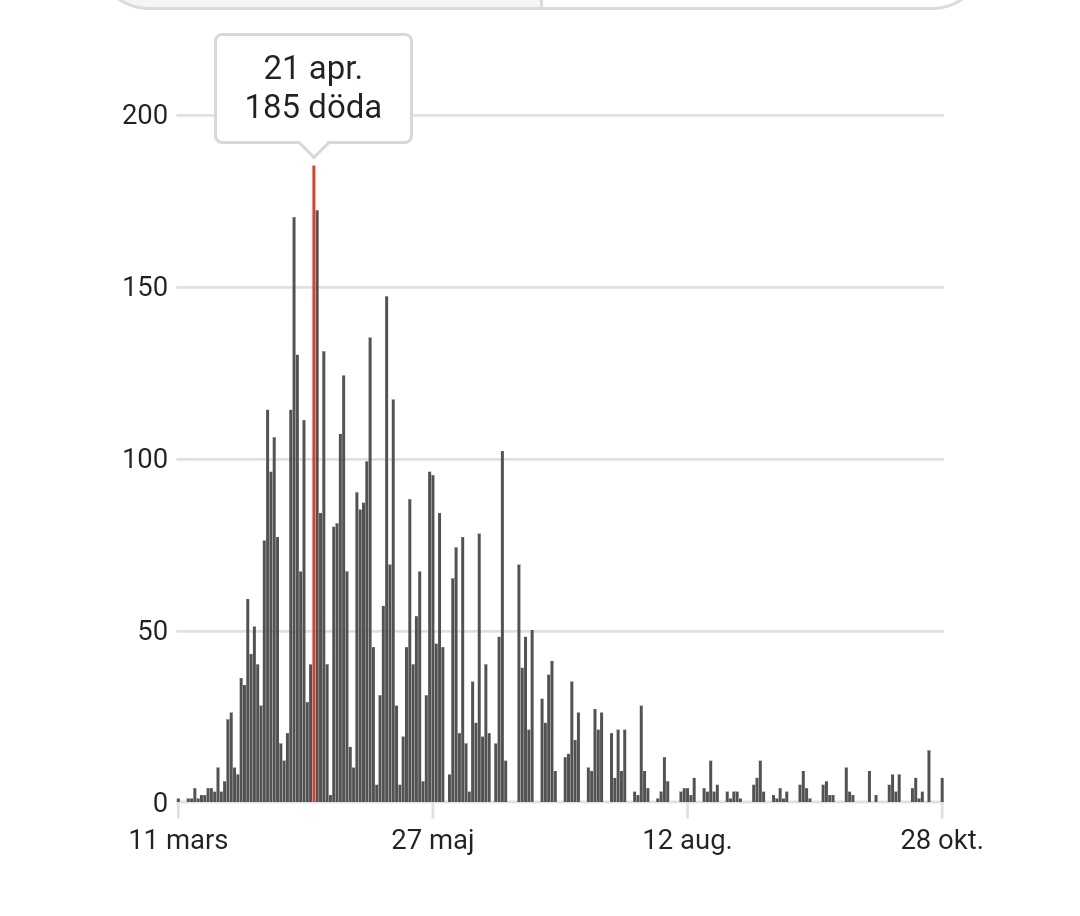Show the value of the last bar at 28 okt.
The height and width of the screenshot is (916, 1080).
click(x=942, y=790)
